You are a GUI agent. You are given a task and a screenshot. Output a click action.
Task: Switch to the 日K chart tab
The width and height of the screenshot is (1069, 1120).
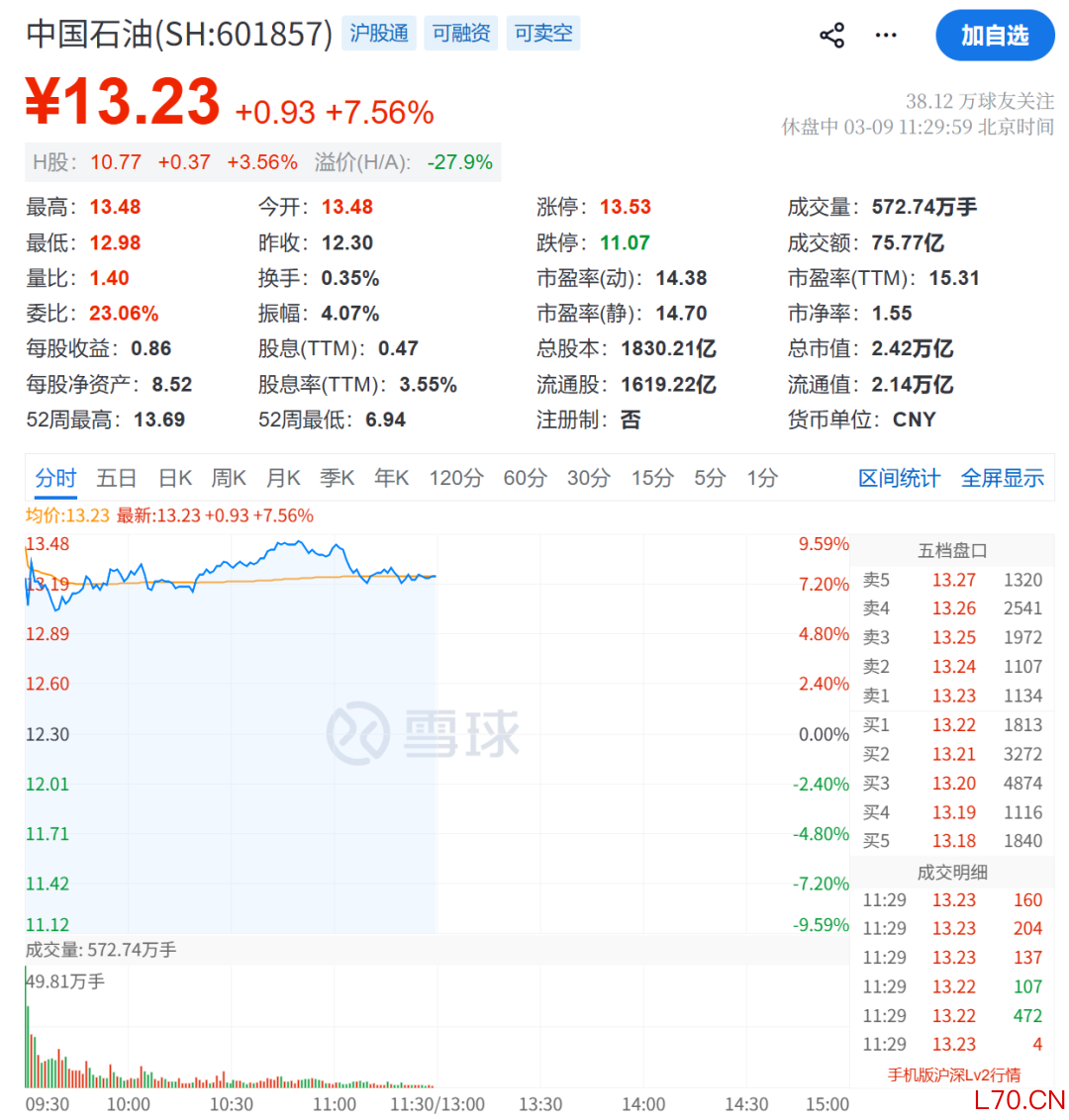(x=174, y=479)
